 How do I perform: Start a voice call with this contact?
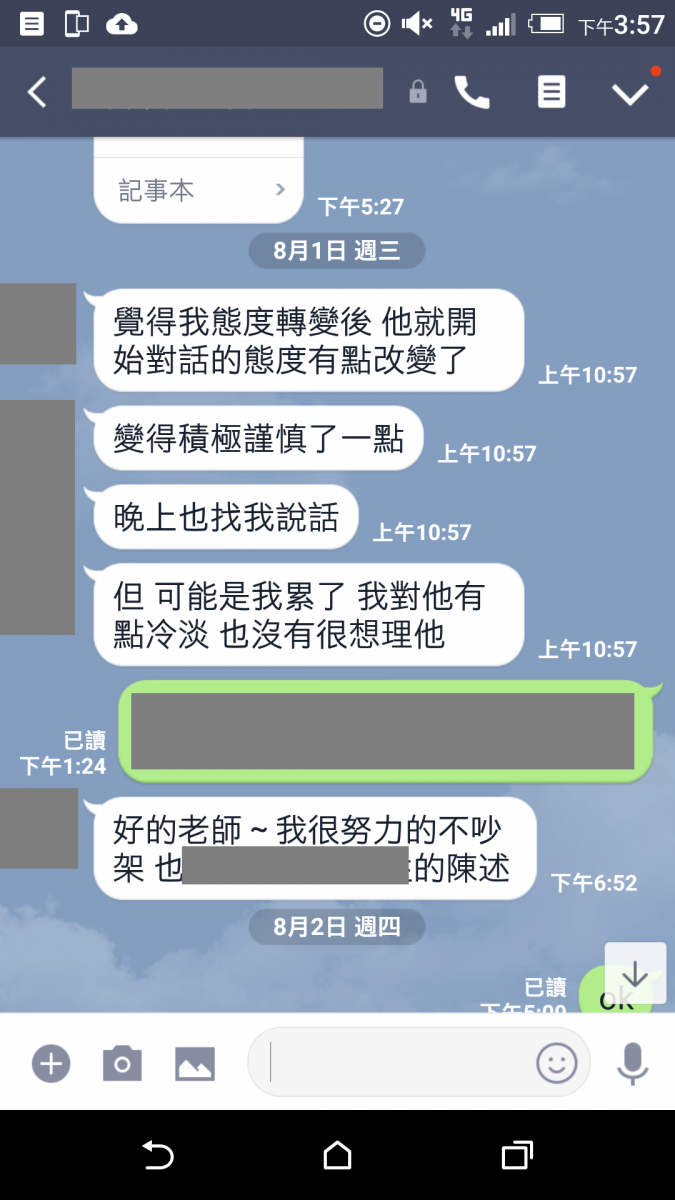click(472, 92)
